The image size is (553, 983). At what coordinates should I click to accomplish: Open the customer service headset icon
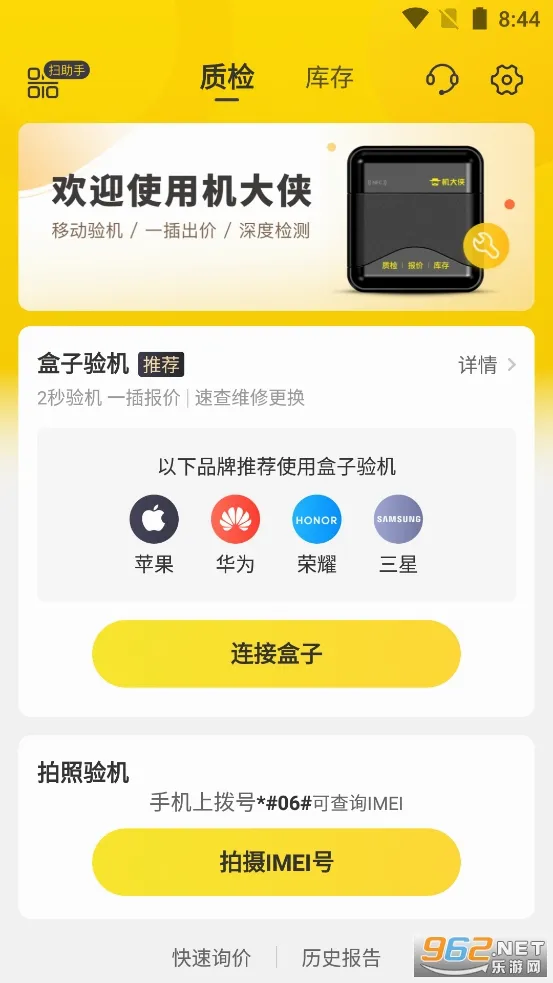pyautogui.click(x=442, y=80)
